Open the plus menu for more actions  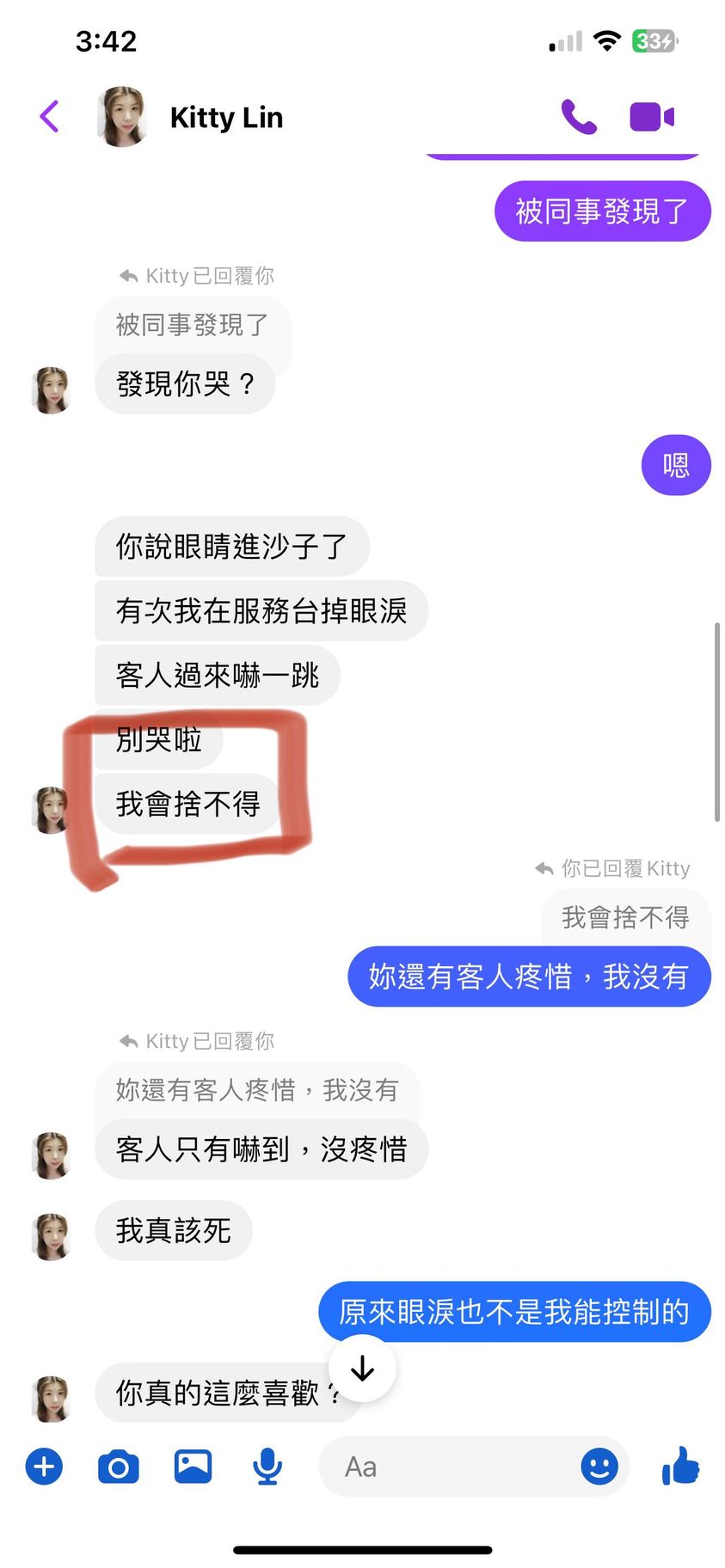[45, 1466]
